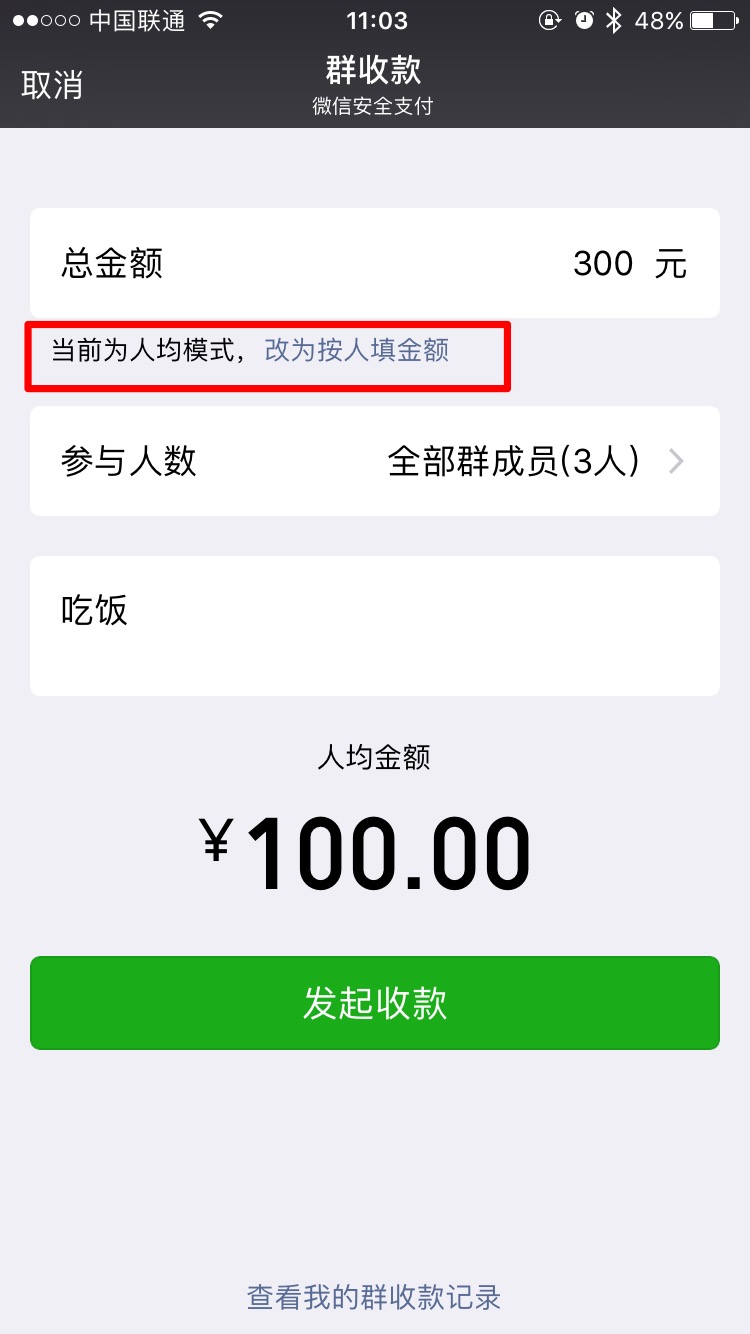Tap the 48% battery percentage text
Viewport: 750px width, 1334px height.
point(660,18)
